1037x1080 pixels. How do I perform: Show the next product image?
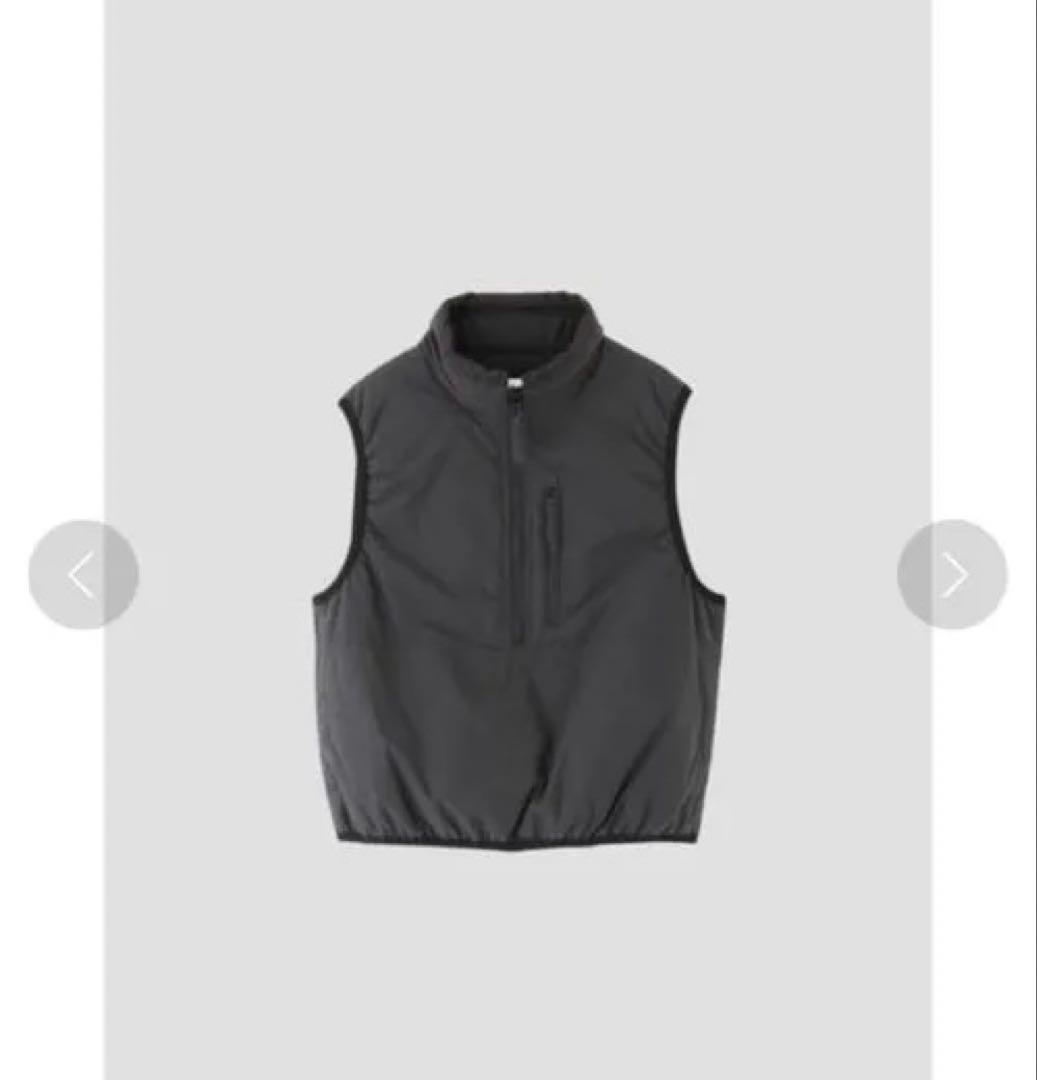pyautogui.click(x=952, y=575)
